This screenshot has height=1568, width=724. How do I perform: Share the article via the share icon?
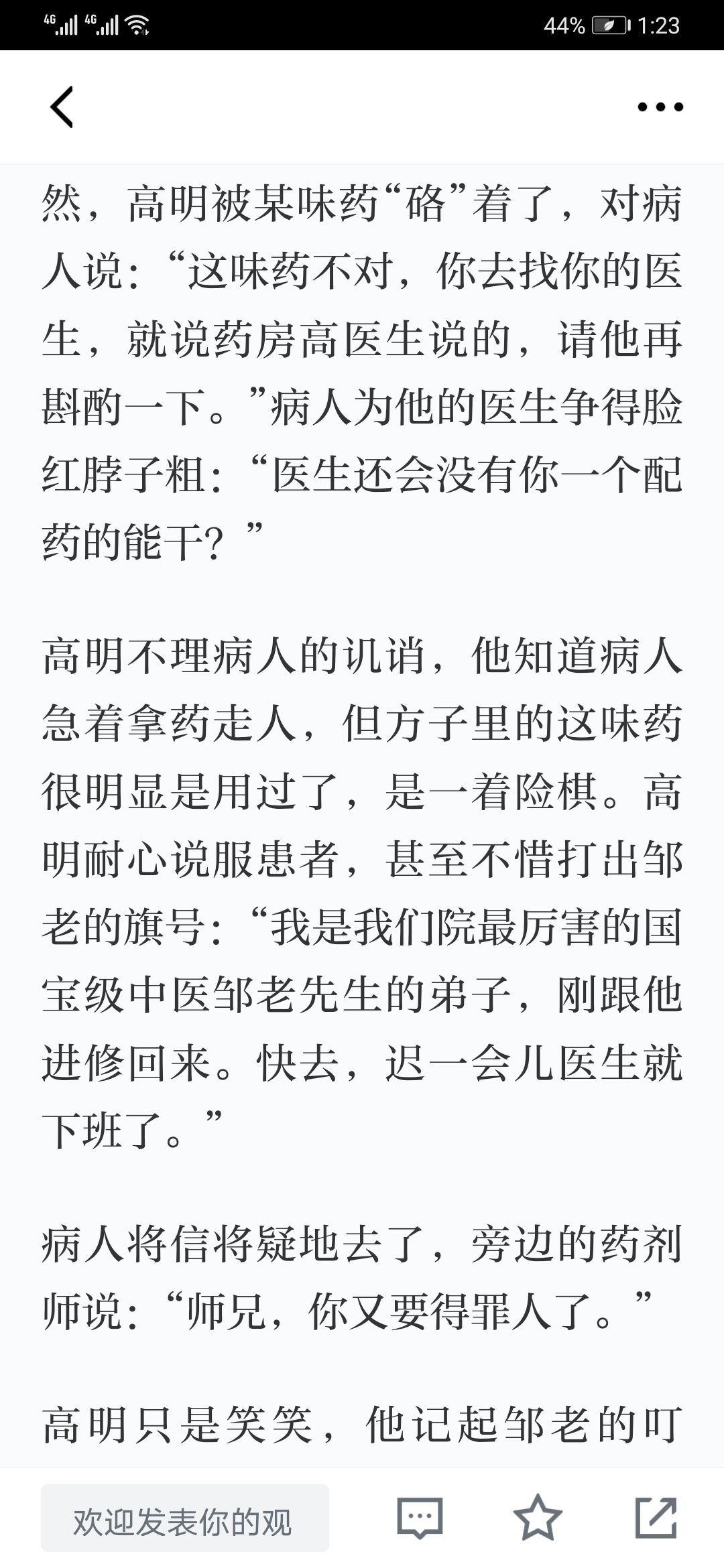[656, 1518]
